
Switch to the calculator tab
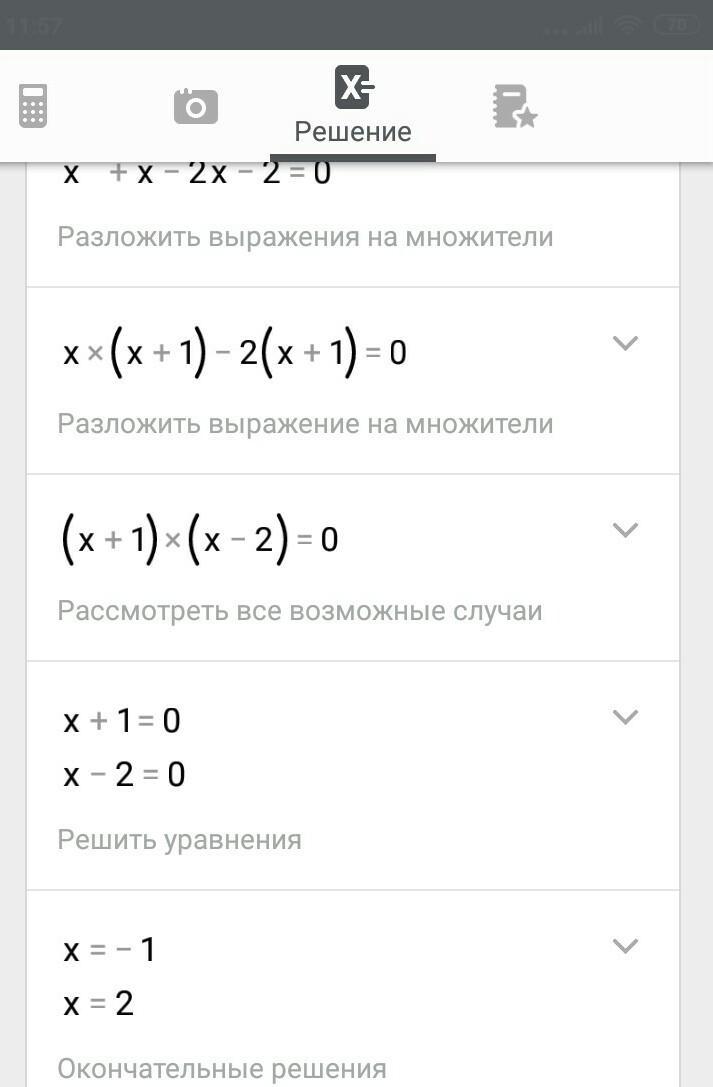(x=33, y=106)
